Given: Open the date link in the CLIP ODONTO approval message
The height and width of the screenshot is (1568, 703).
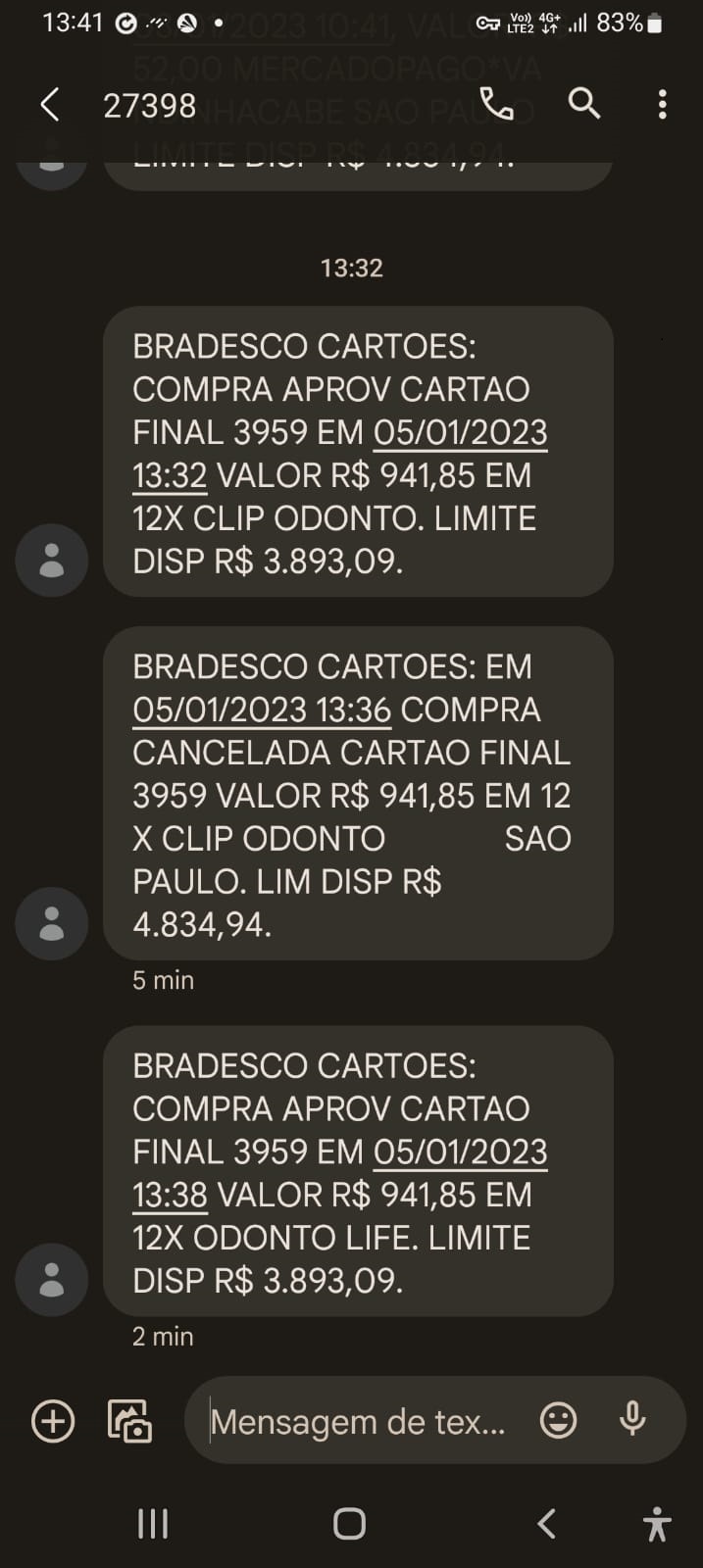Looking at the screenshot, I should (x=460, y=432).
